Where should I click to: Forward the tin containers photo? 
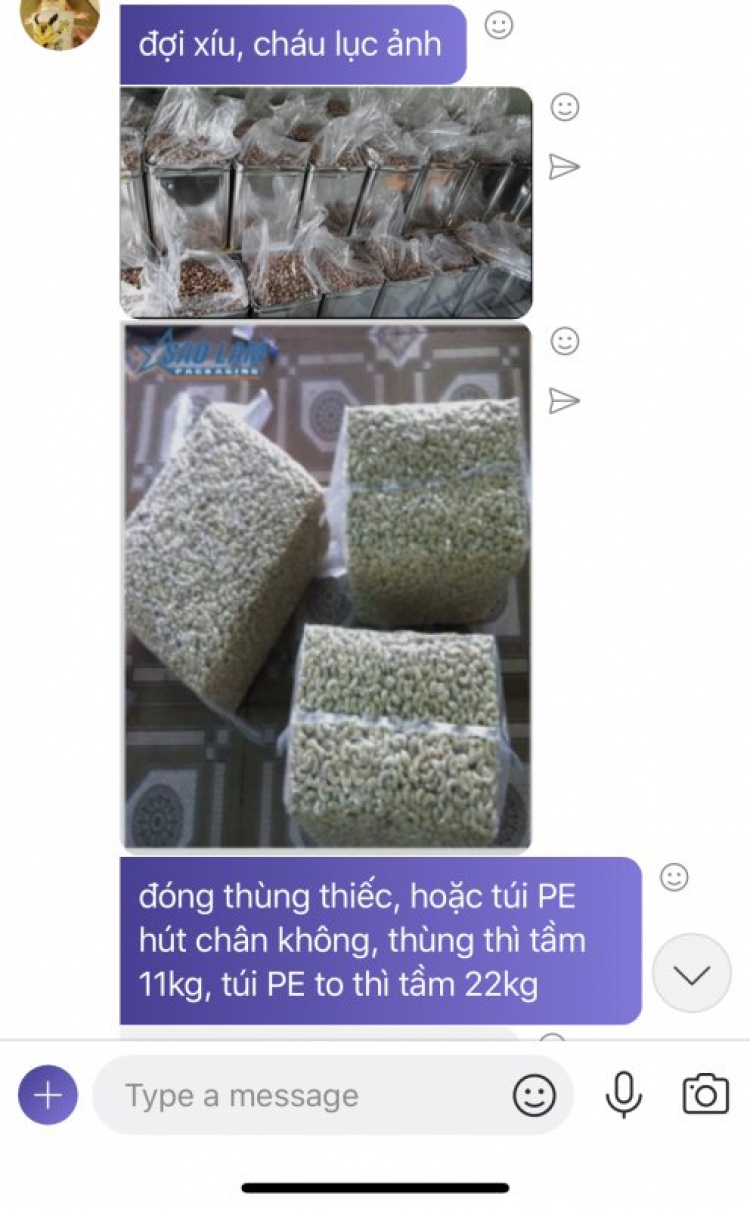point(564,167)
